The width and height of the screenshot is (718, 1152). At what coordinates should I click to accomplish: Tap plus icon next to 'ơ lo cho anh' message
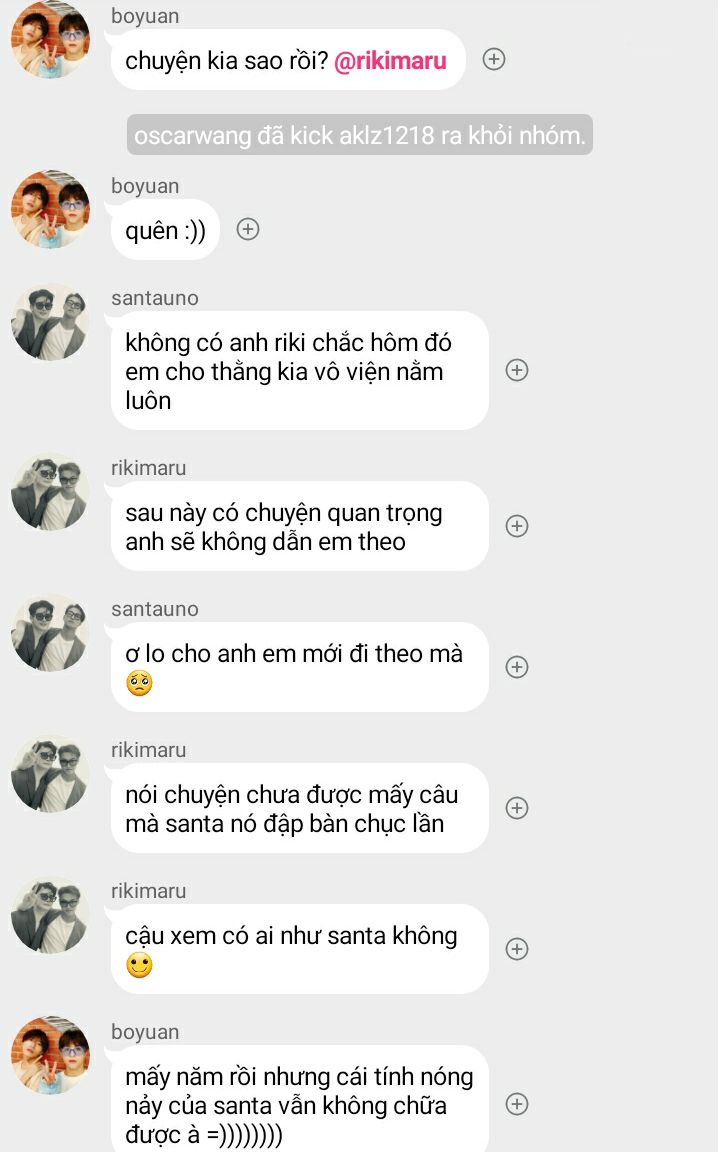516,667
